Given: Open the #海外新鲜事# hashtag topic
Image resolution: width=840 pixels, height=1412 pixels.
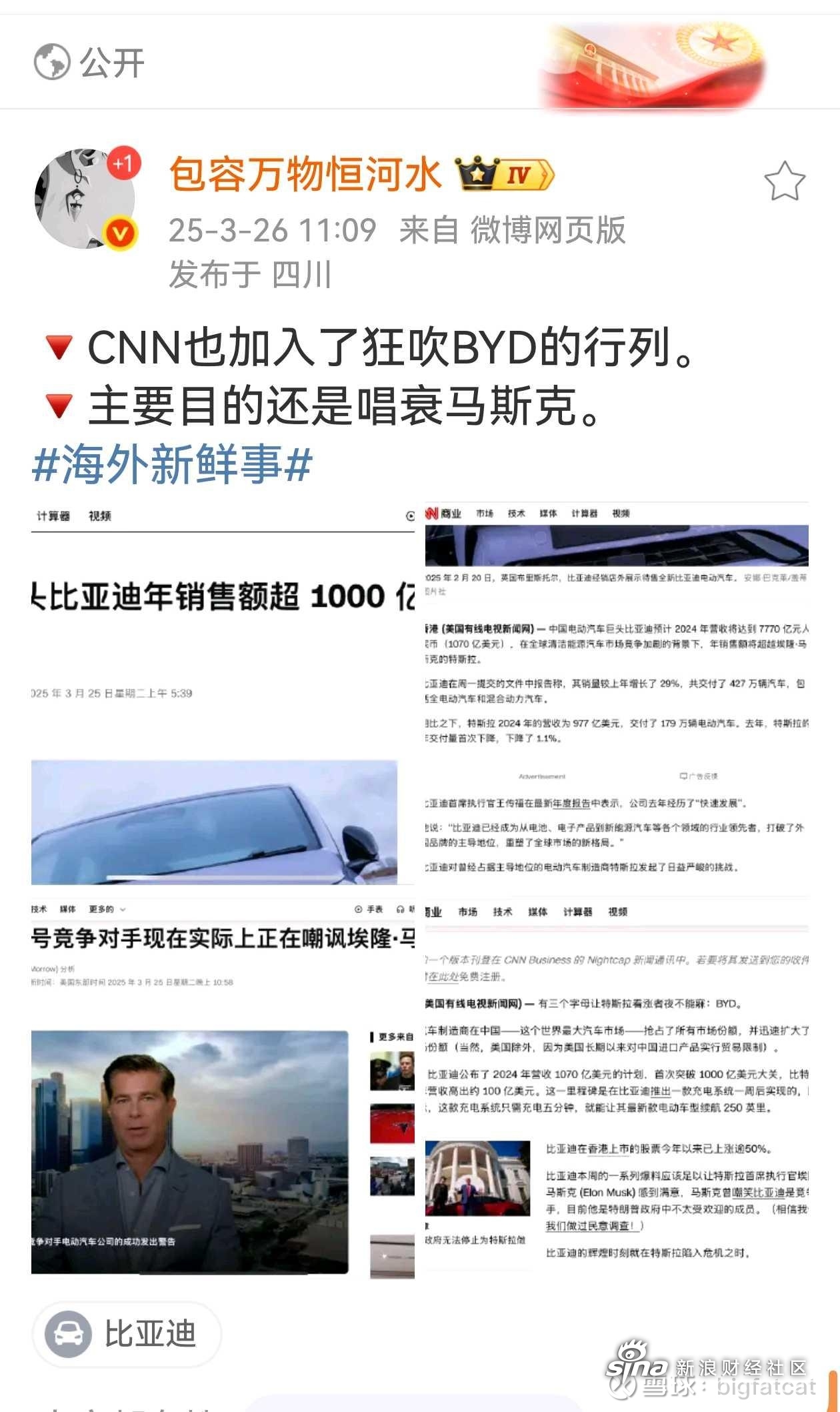Looking at the screenshot, I should [172, 465].
